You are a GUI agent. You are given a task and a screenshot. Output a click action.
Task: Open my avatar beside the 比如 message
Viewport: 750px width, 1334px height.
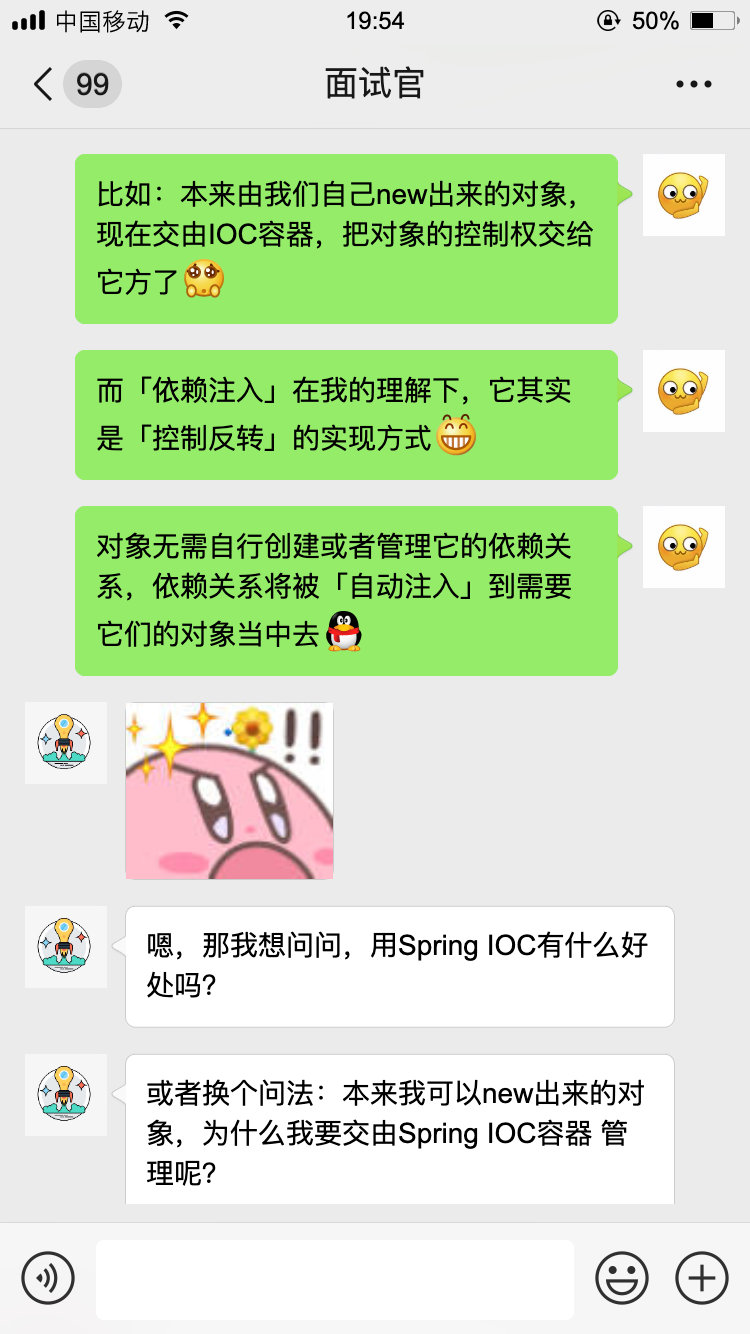point(683,195)
